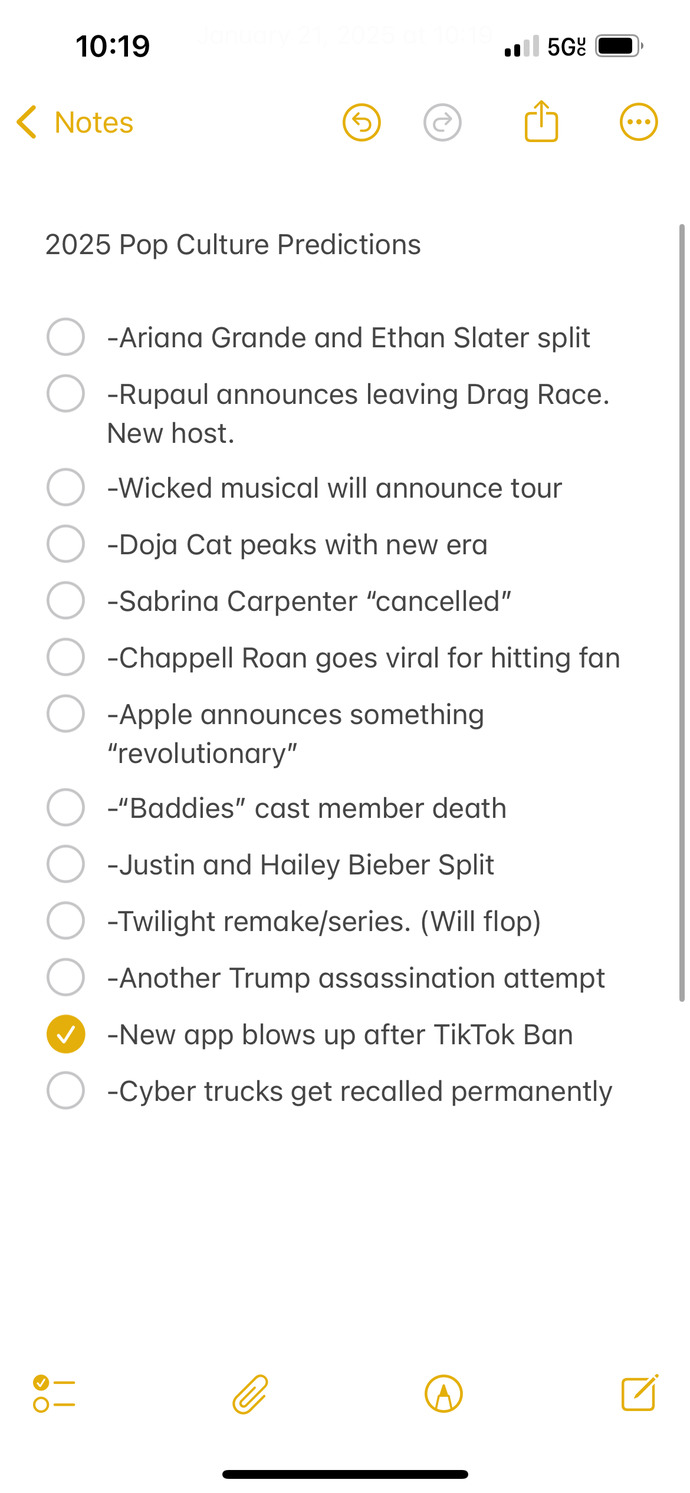Viewport: 690px width, 1493px height.
Task: Check the Apple announces something item
Action: click(x=66, y=714)
